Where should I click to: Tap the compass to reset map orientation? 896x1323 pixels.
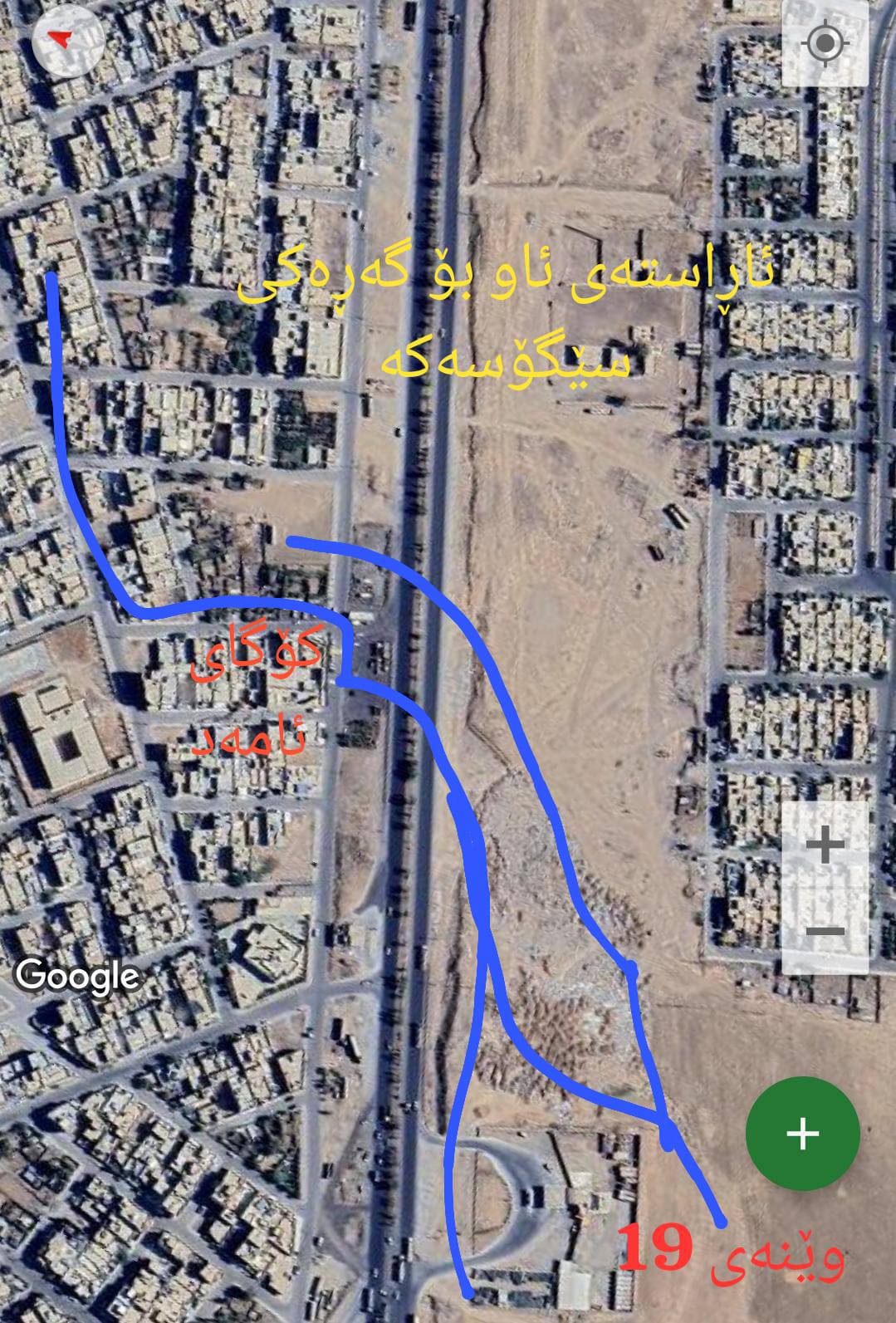tap(59, 39)
